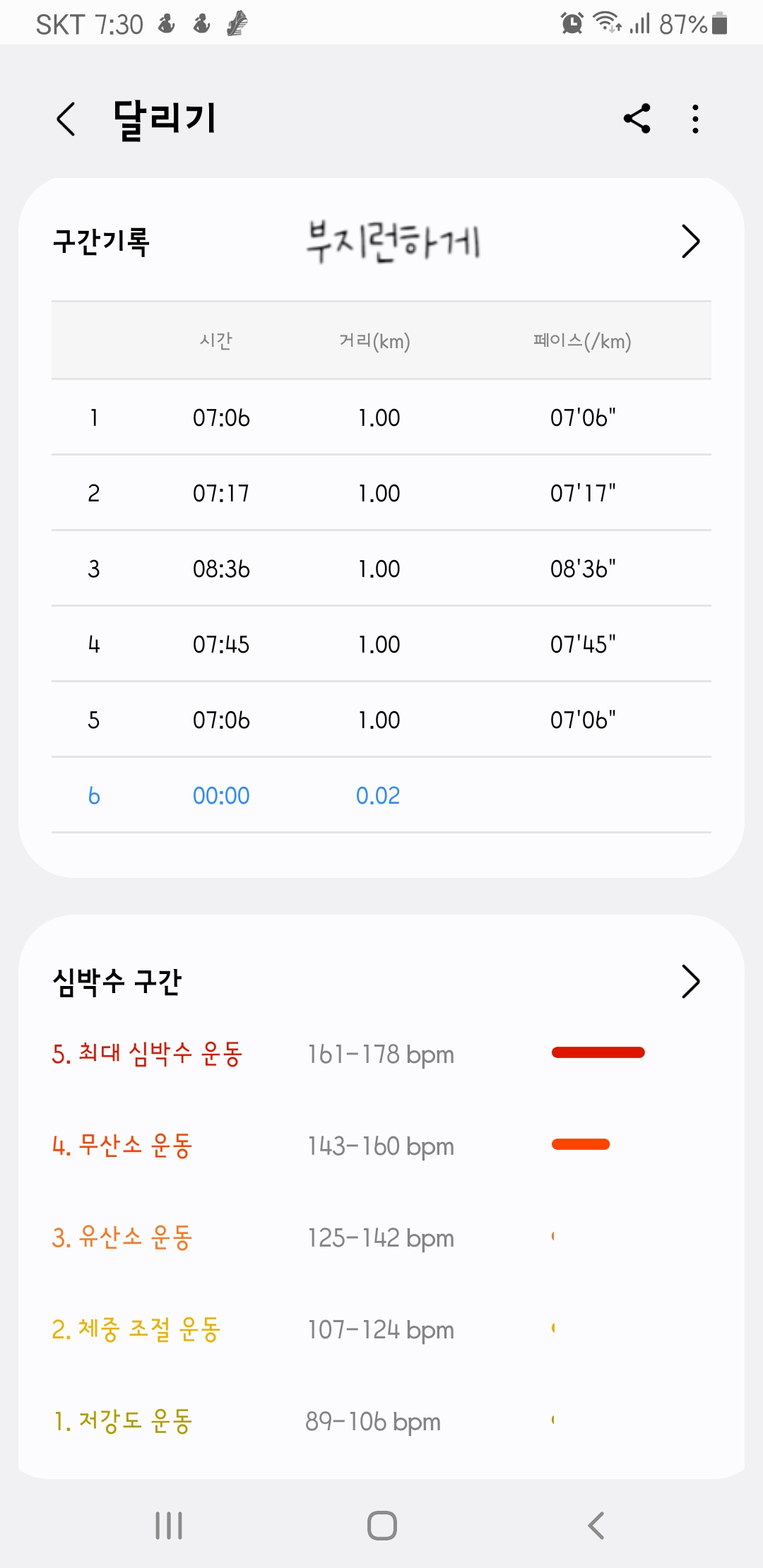Go back from the 달리기 screen

66,119
